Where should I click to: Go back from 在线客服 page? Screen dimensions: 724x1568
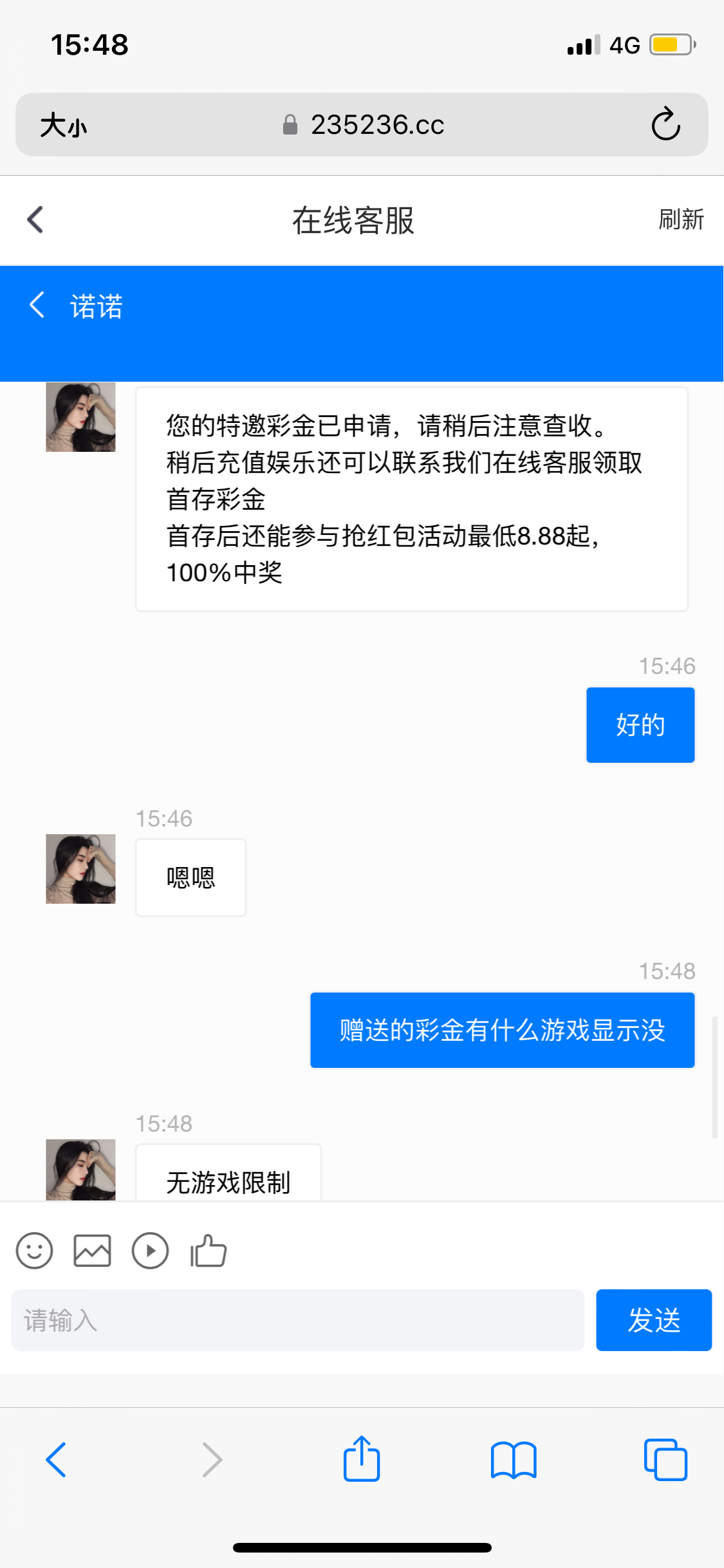36,219
